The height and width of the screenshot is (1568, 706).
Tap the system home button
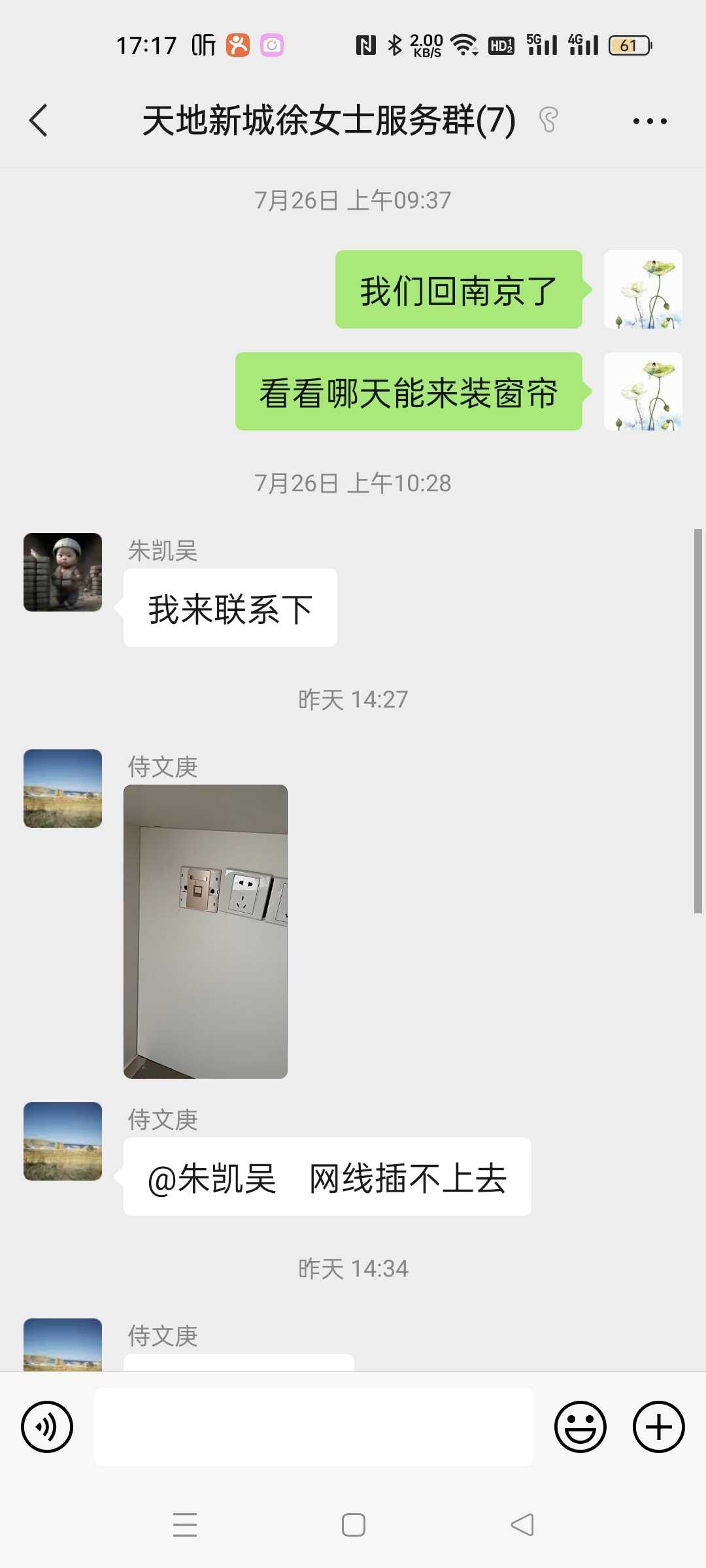click(x=353, y=1525)
